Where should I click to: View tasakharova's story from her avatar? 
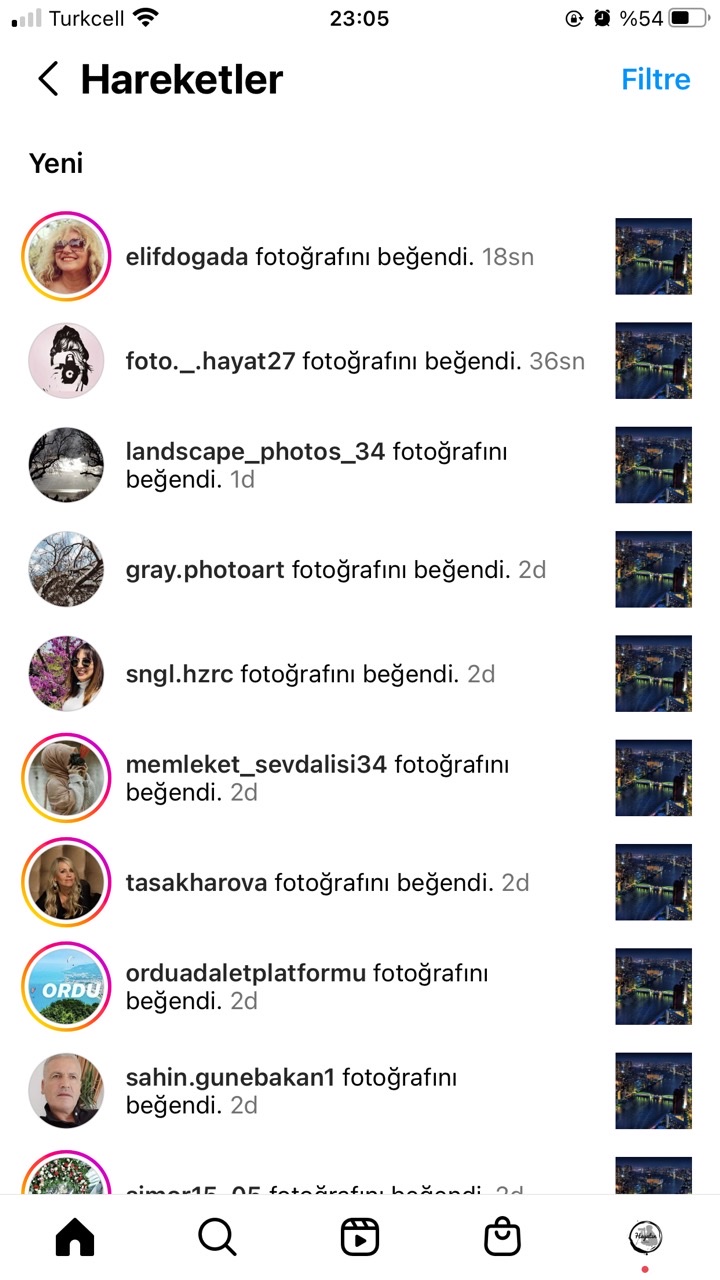pos(66,882)
